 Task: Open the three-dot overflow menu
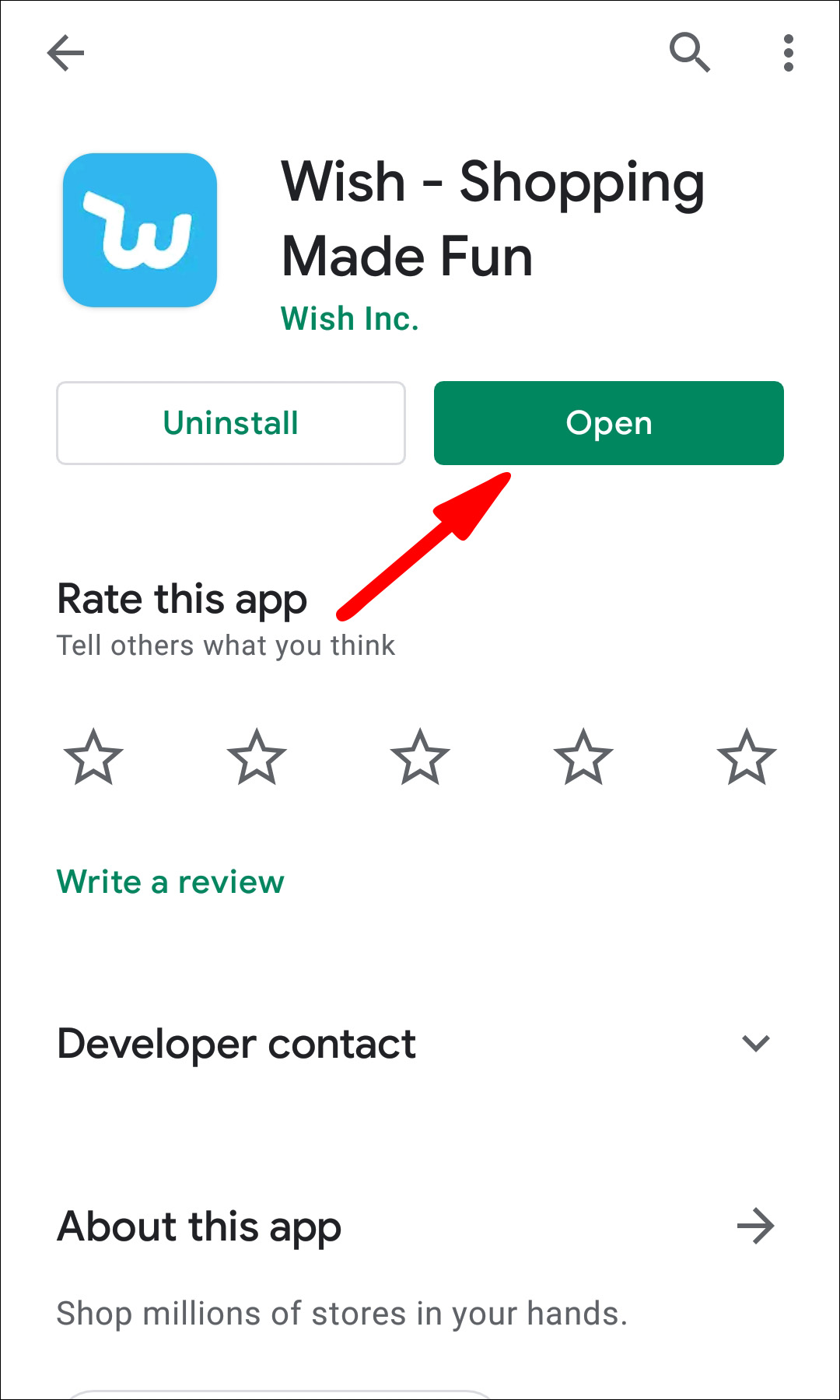[x=788, y=53]
